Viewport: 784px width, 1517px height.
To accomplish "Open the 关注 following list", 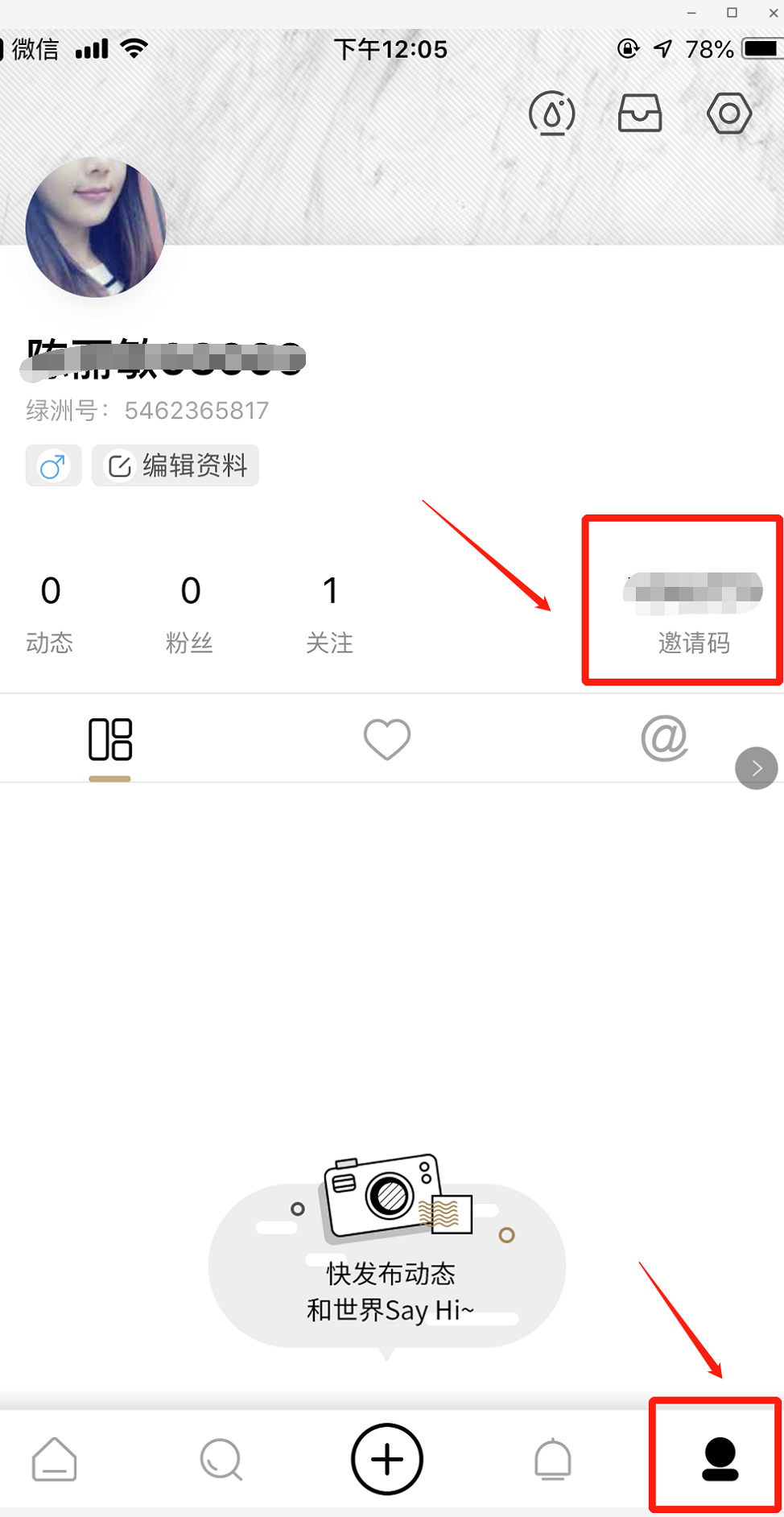I will pos(330,612).
